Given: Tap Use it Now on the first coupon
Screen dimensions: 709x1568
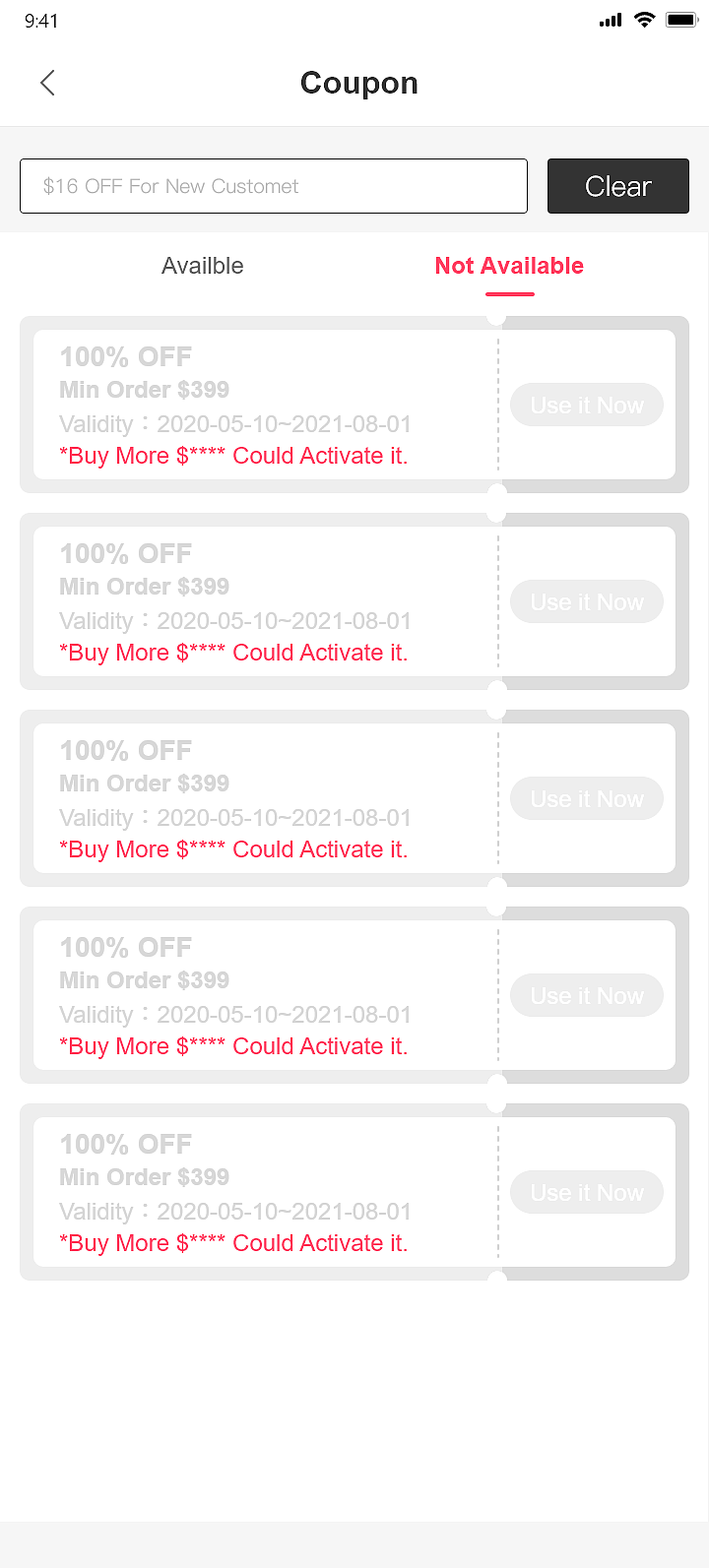Looking at the screenshot, I should pyautogui.click(x=587, y=405).
